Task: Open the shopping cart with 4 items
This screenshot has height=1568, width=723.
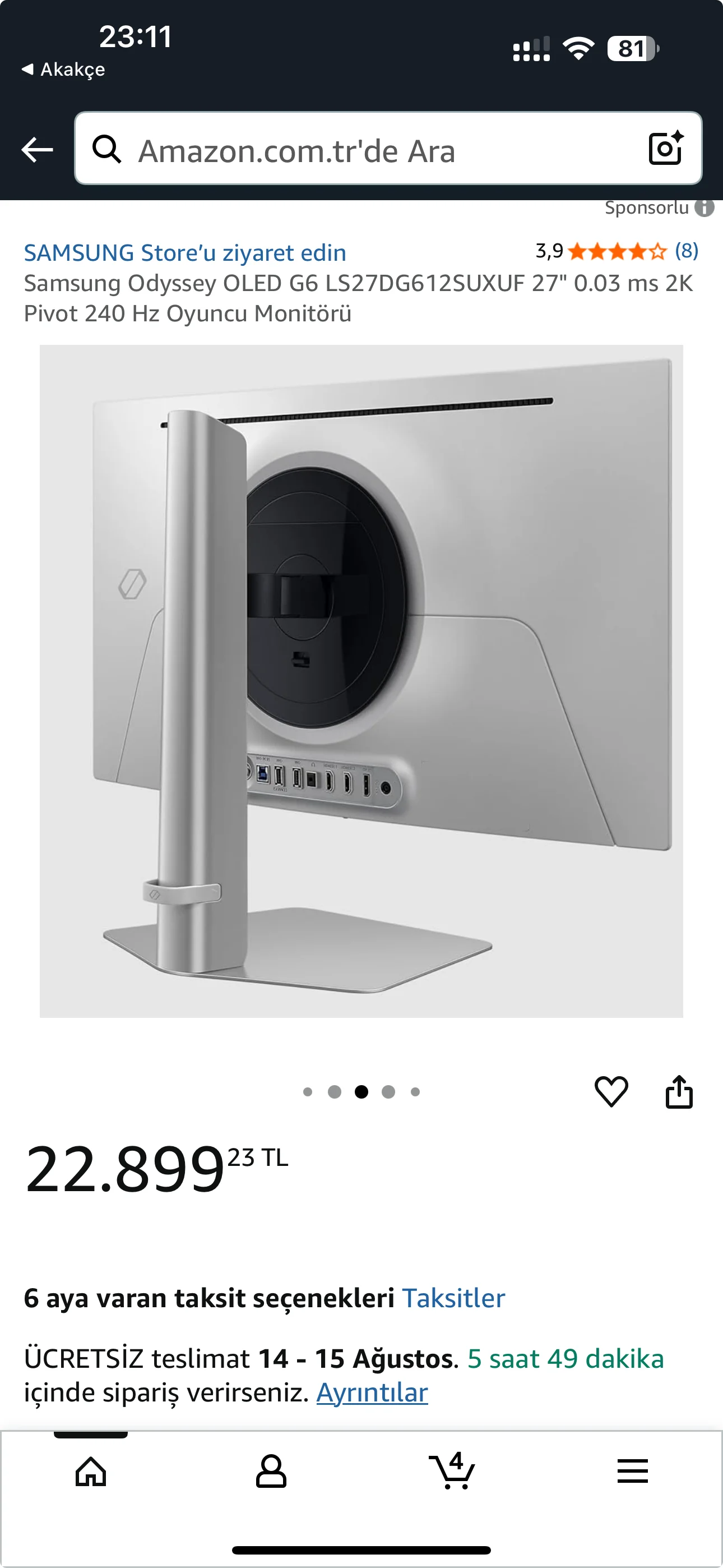Action: click(x=452, y=1472)
